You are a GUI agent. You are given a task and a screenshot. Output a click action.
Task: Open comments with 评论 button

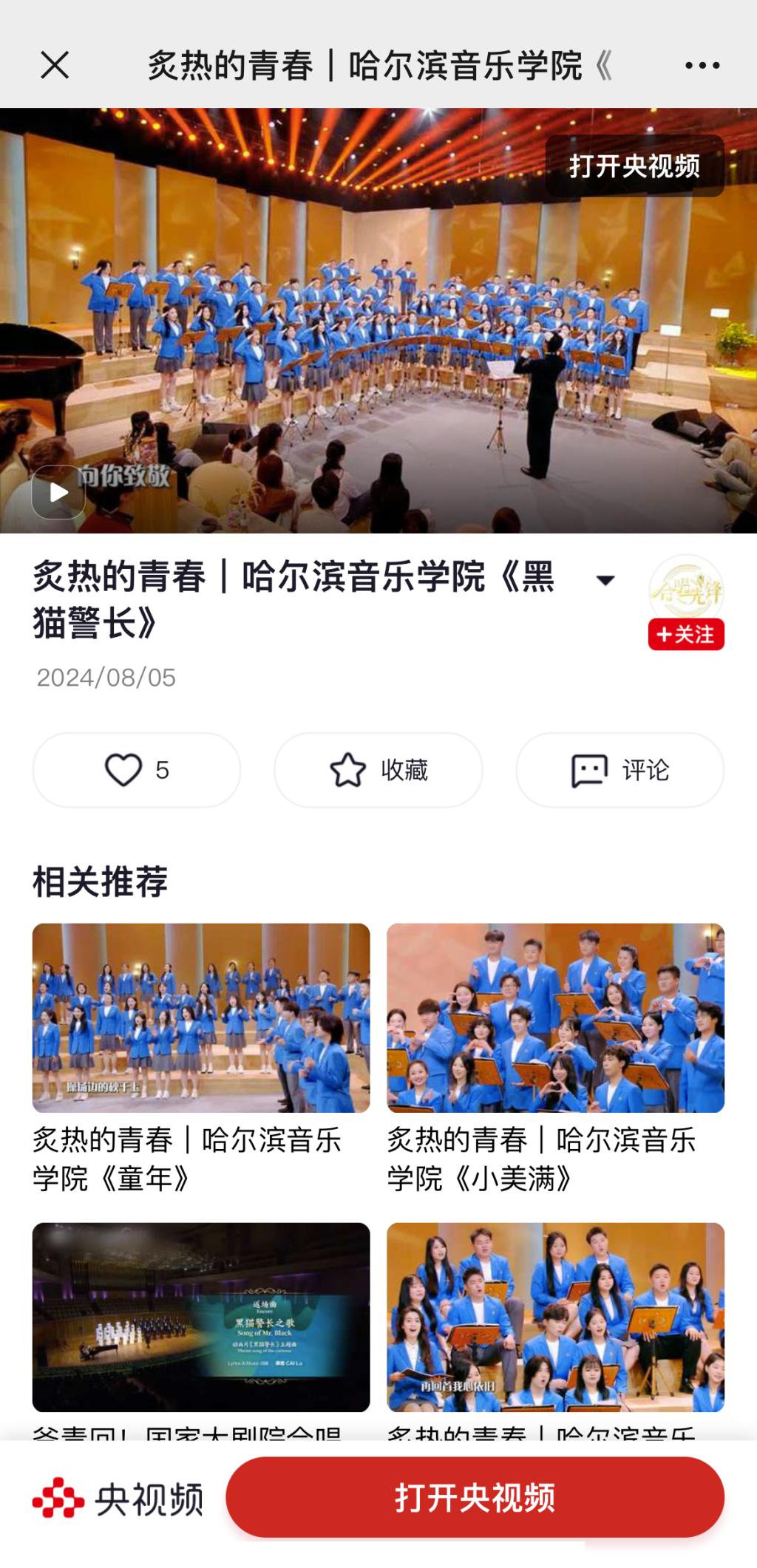[x=619, y=770]
